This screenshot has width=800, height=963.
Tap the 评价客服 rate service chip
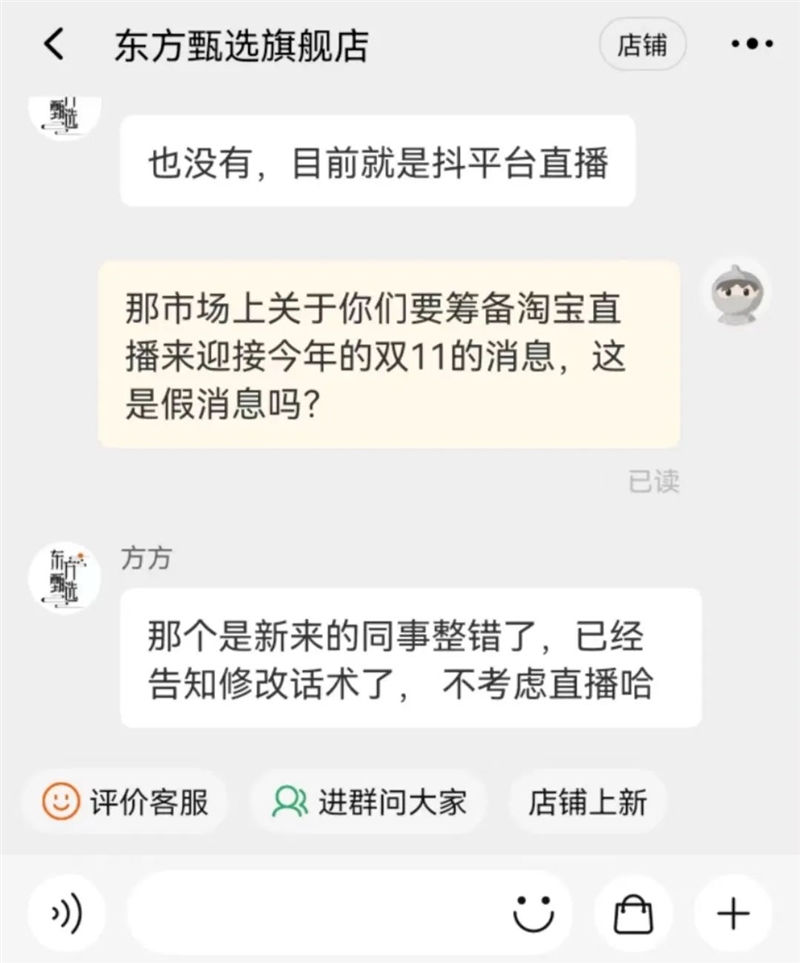[124, 801]
